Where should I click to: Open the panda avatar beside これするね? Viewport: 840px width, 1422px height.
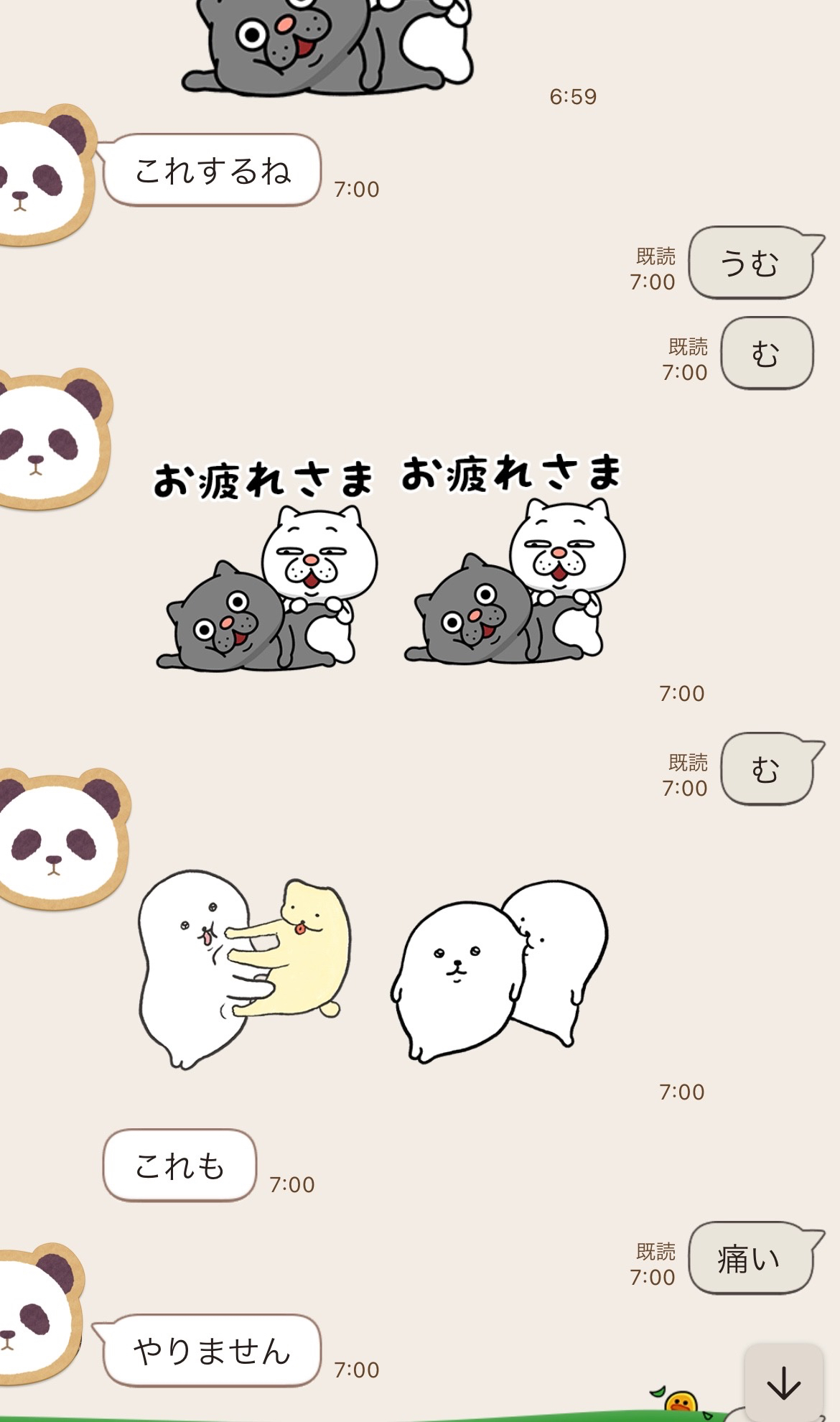(x=43, y=175)
